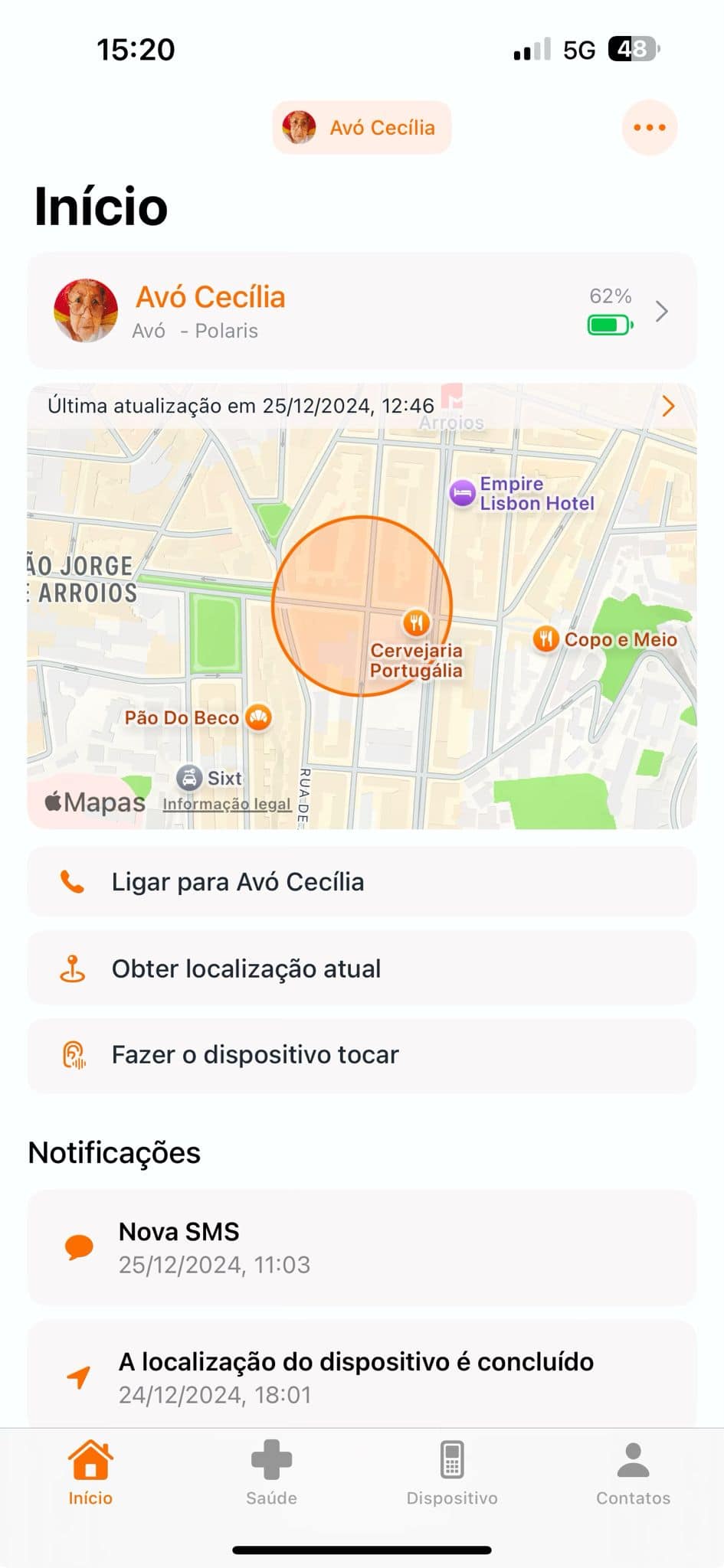Expand Avó Cecília's profile details chevron

(660, 312)
